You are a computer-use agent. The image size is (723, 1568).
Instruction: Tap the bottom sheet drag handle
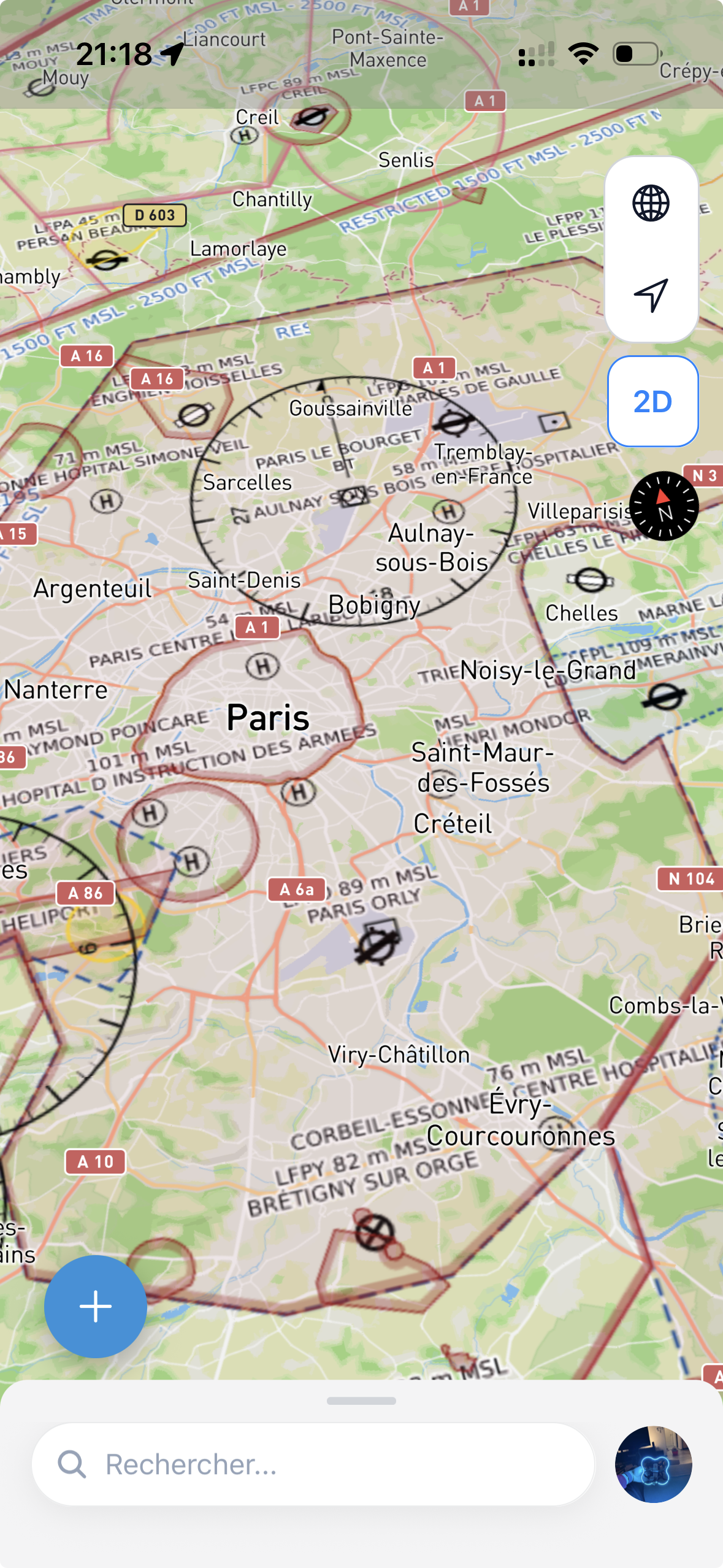pyautogui.click(x=361, y=1401)
